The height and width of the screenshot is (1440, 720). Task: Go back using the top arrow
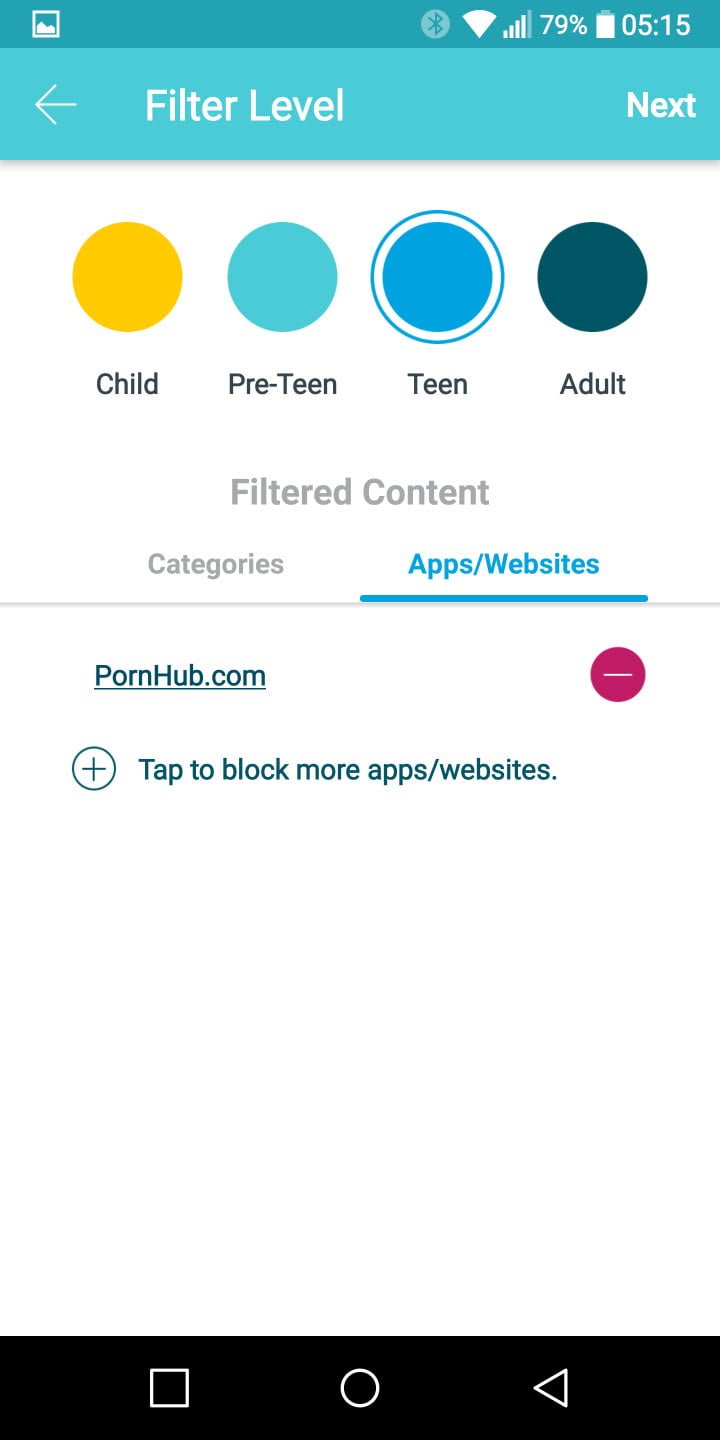coord(56,105)
